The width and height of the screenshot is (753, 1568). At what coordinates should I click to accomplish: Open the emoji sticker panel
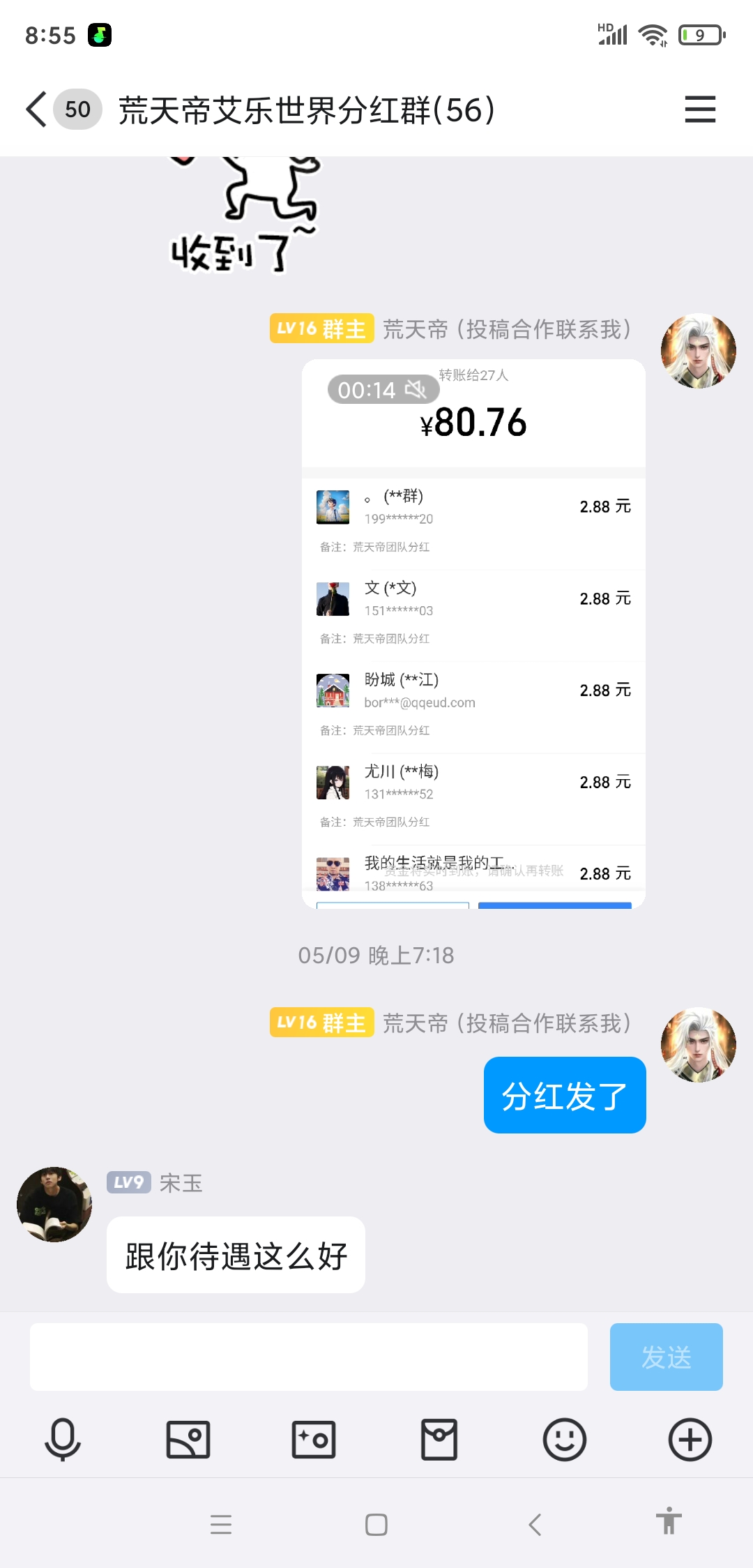[x=565, y=1439]
